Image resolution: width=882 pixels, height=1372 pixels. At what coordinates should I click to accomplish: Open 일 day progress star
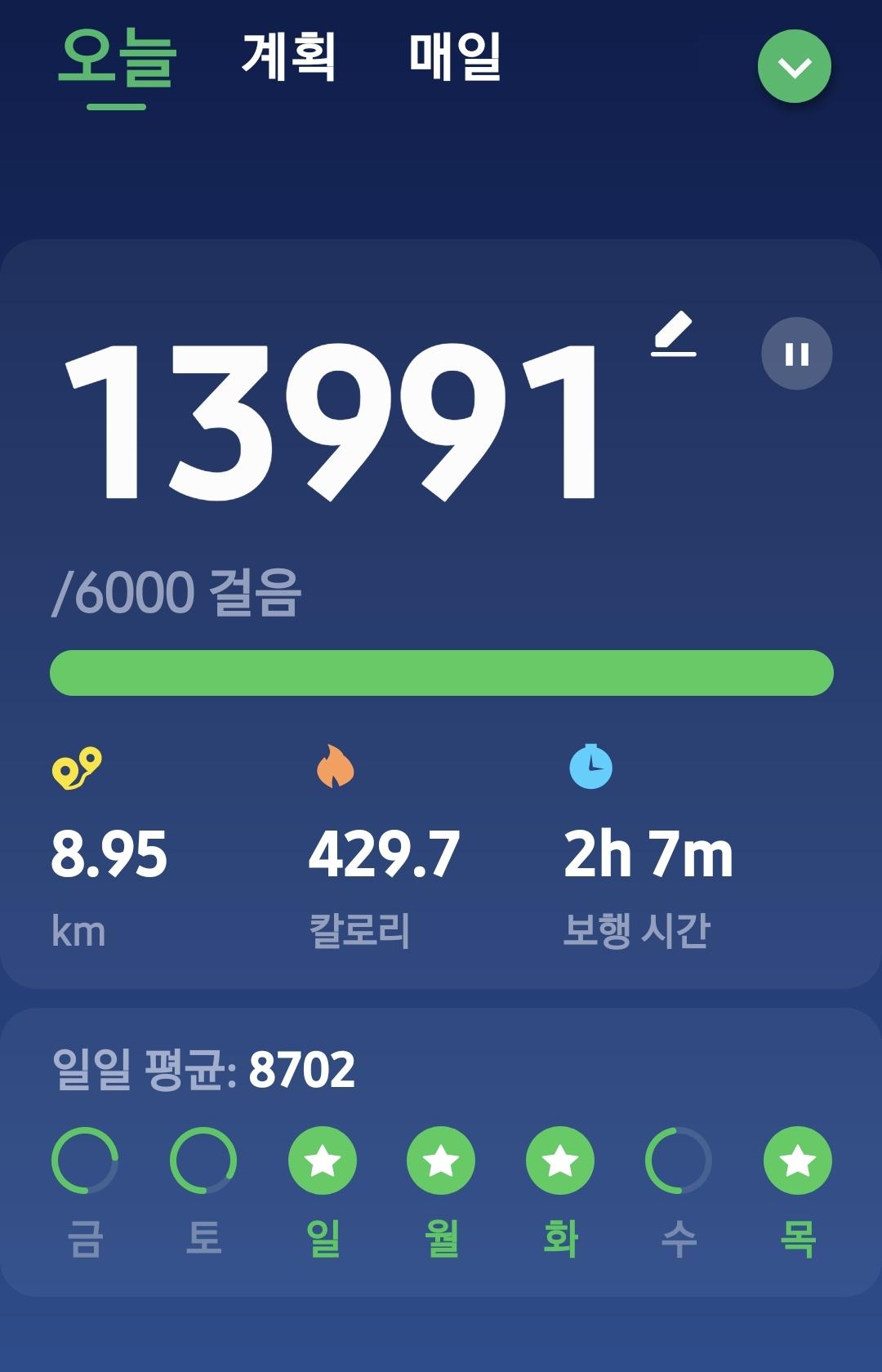click(x=323, y=1160)
